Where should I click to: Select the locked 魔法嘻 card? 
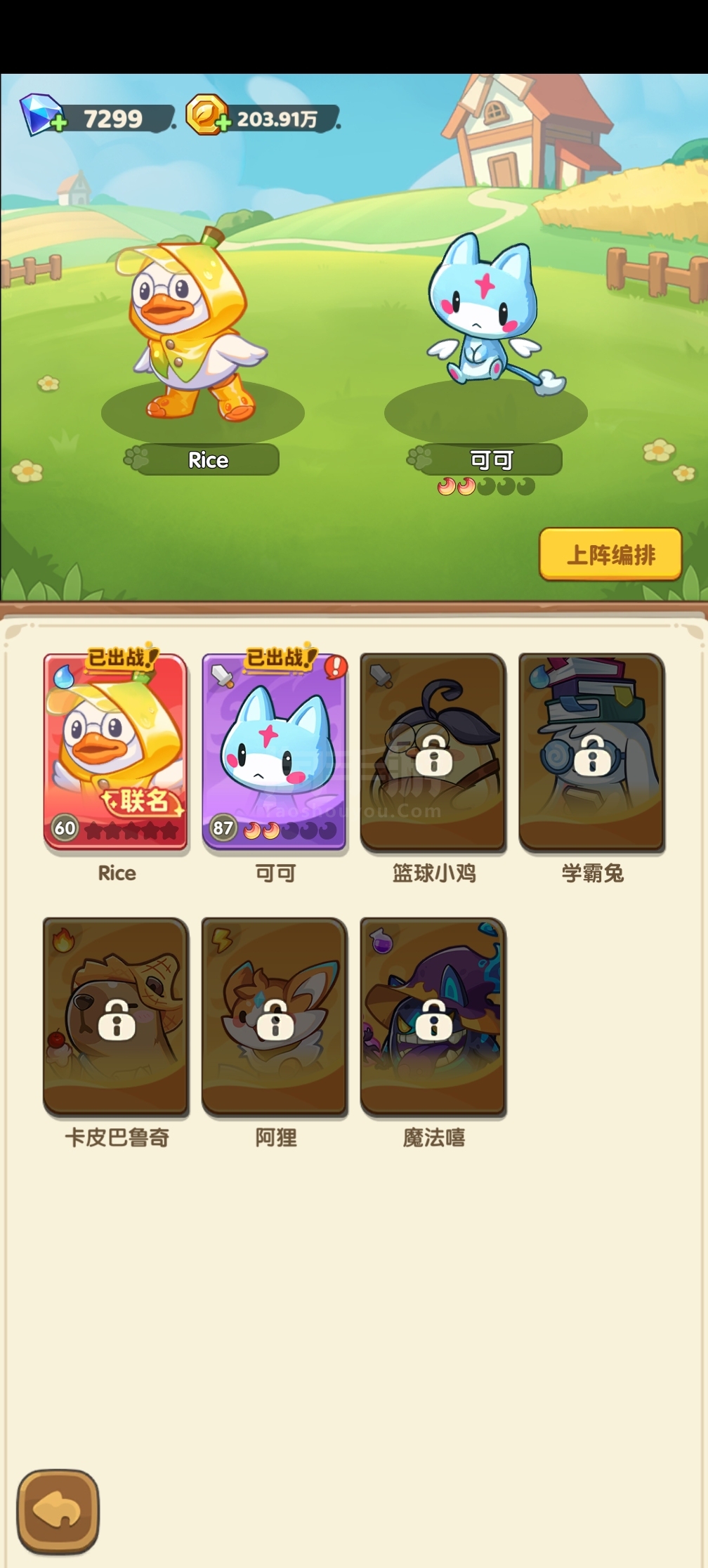pyautogui.click(x=433, y=1016)
